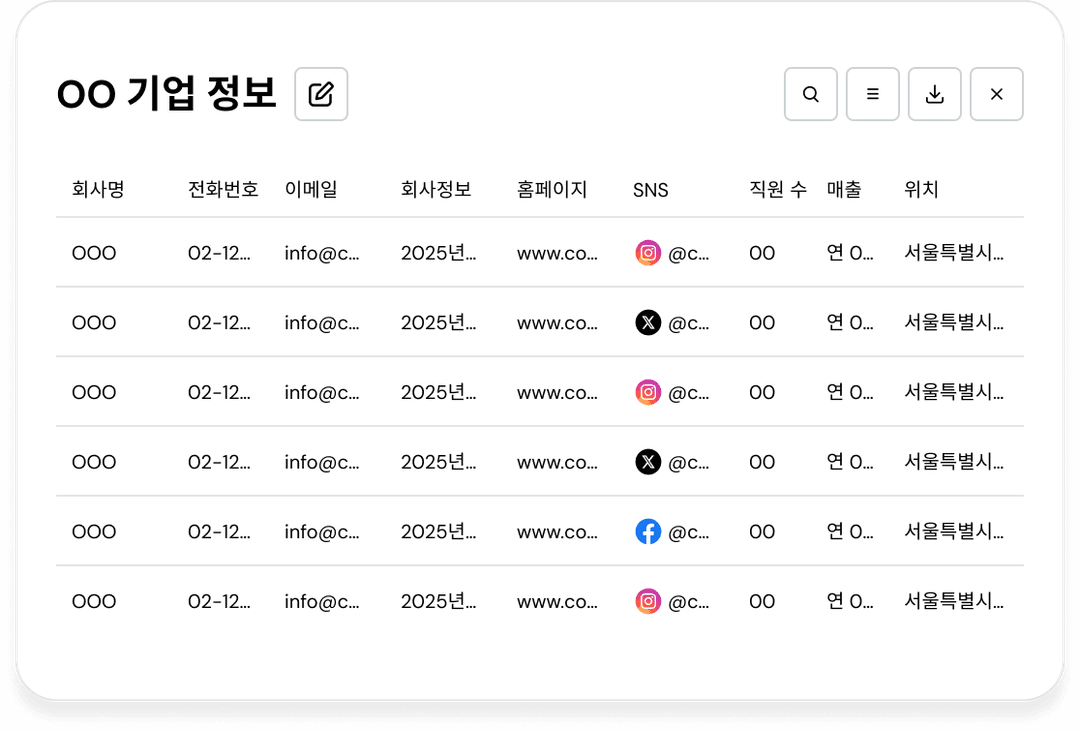Open the list menu icon
This screenshot has height=732, width=1080.
click(873, 95)
